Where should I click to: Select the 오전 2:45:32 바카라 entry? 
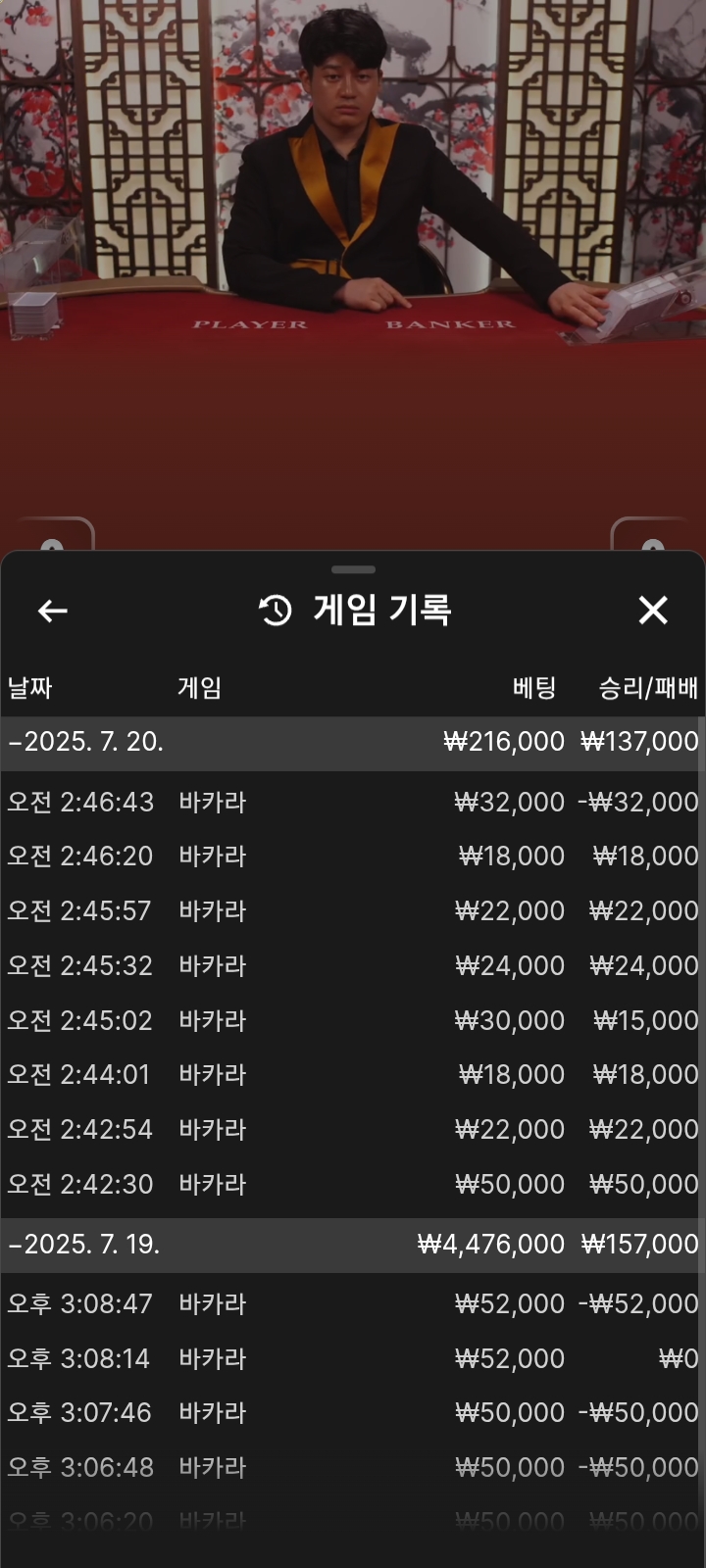[x=353, y=966]
